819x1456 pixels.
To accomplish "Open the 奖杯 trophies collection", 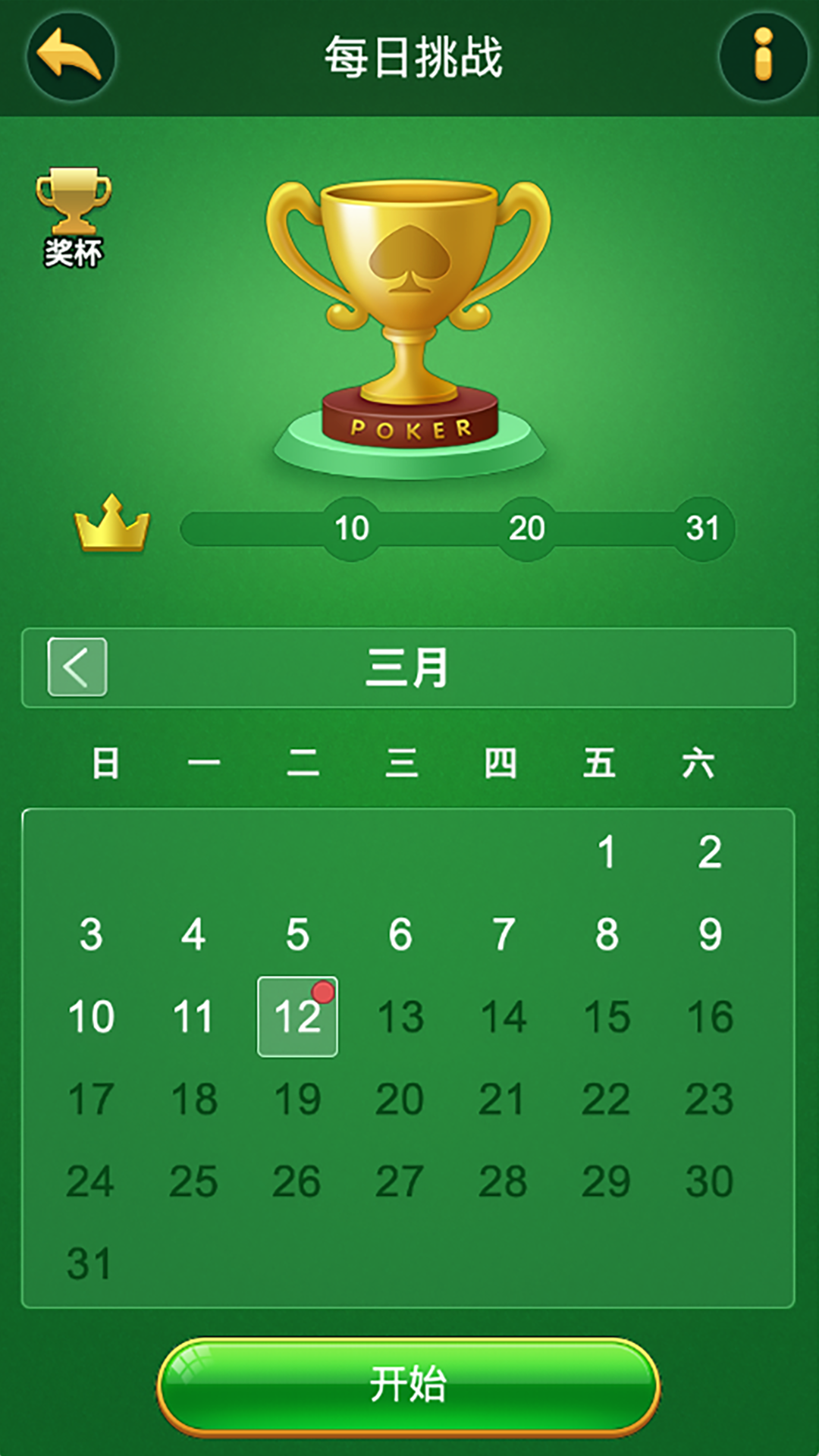I will [73, 218].
